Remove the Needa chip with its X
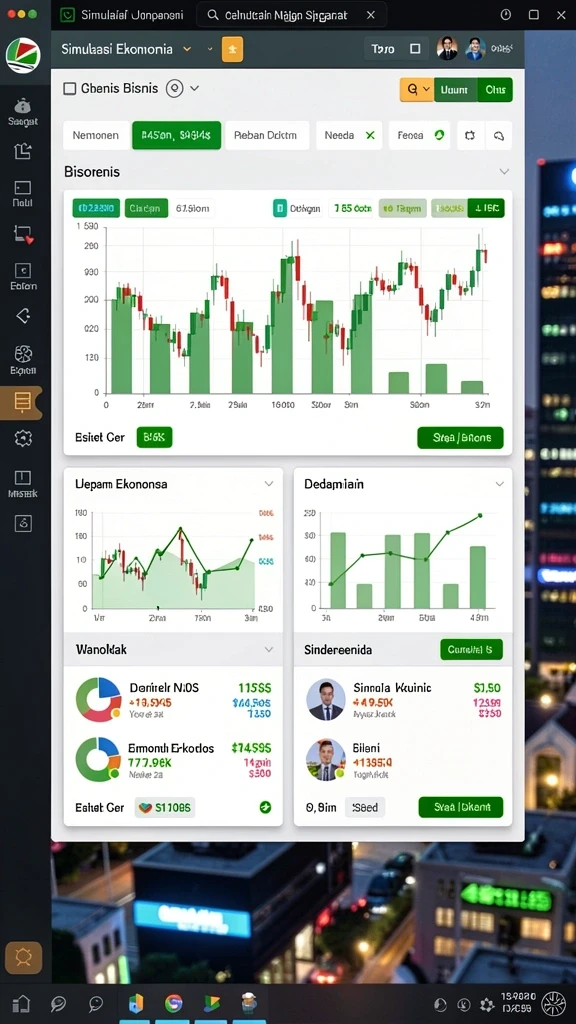The image size is (576, 1024). click(370, 135)
